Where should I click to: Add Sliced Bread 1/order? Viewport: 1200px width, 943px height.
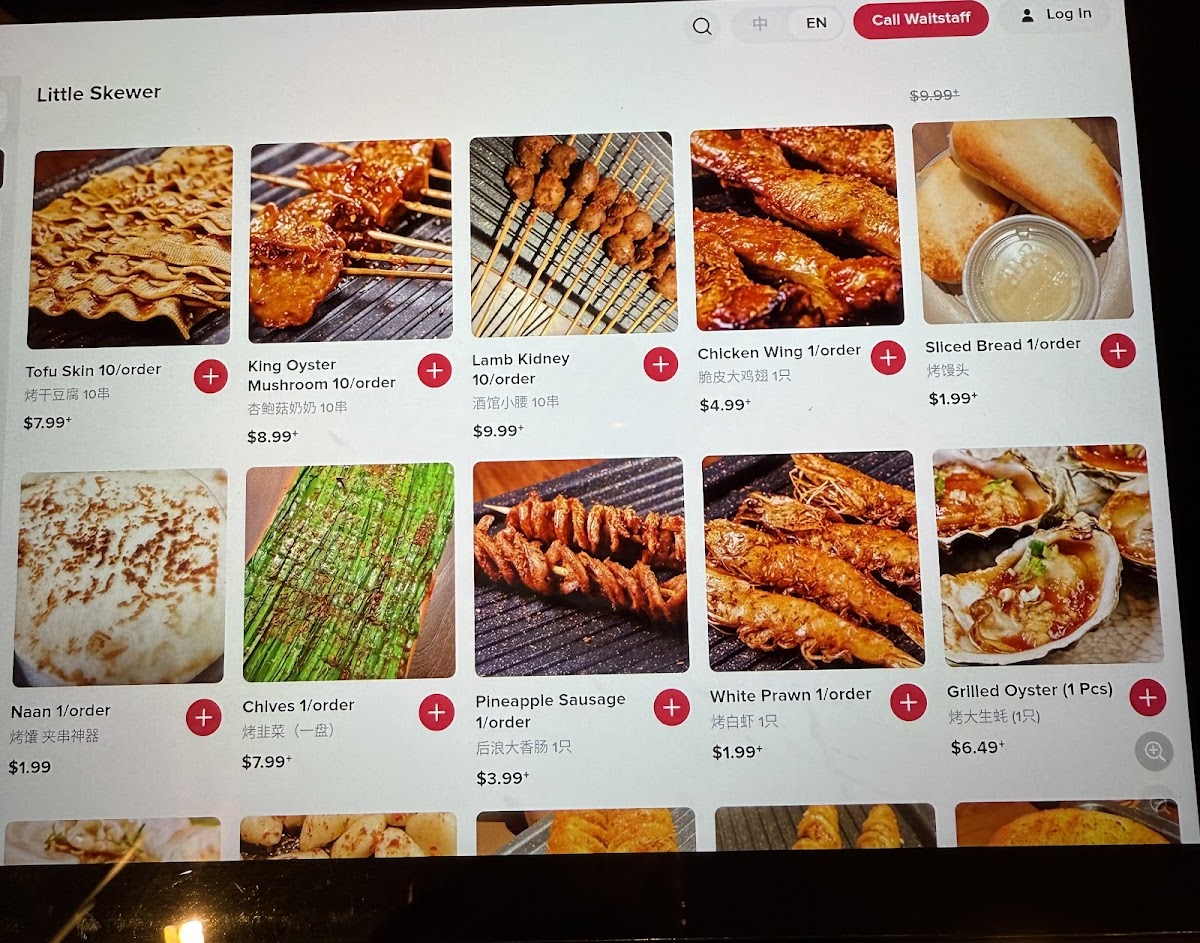click(x=1117, y=350)
